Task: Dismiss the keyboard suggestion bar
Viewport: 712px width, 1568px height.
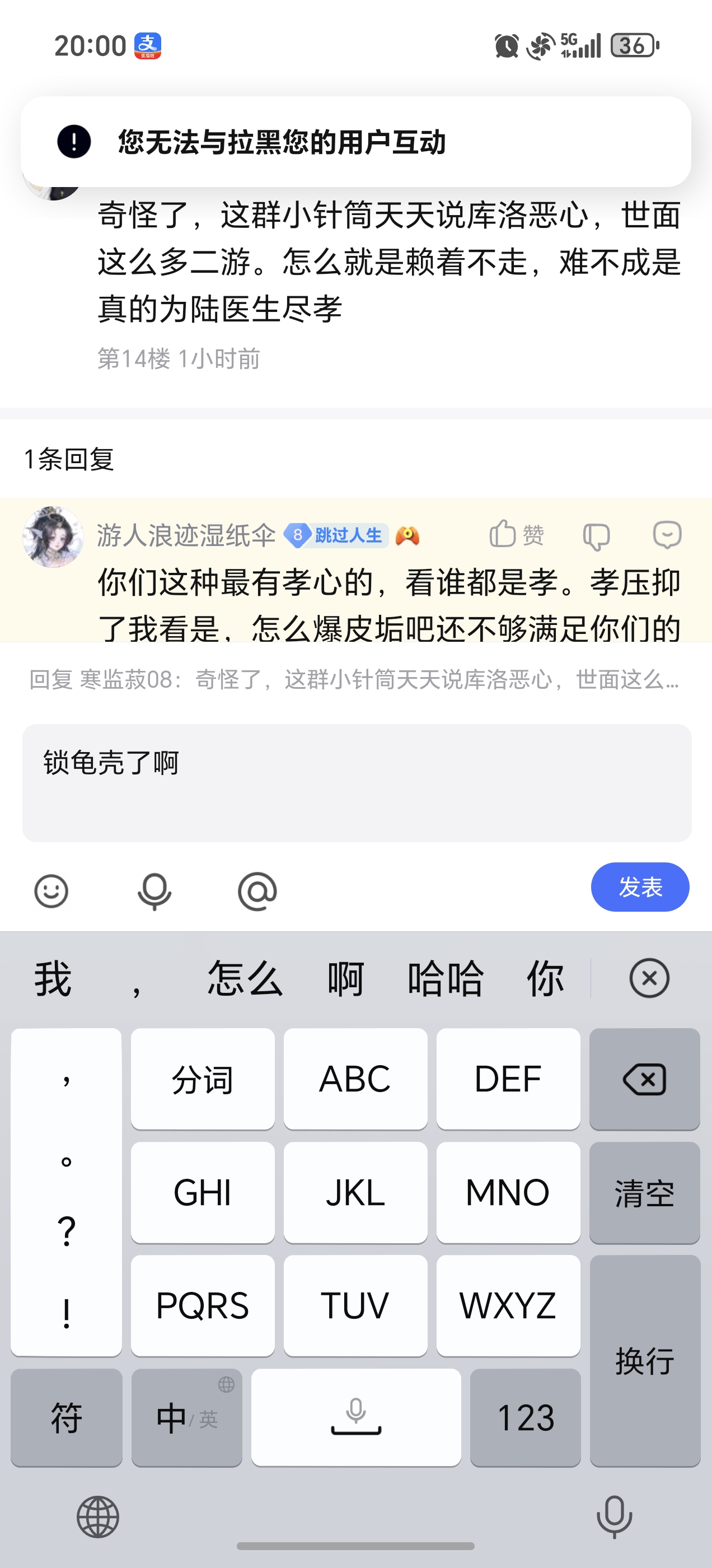Action: (649, 978)
